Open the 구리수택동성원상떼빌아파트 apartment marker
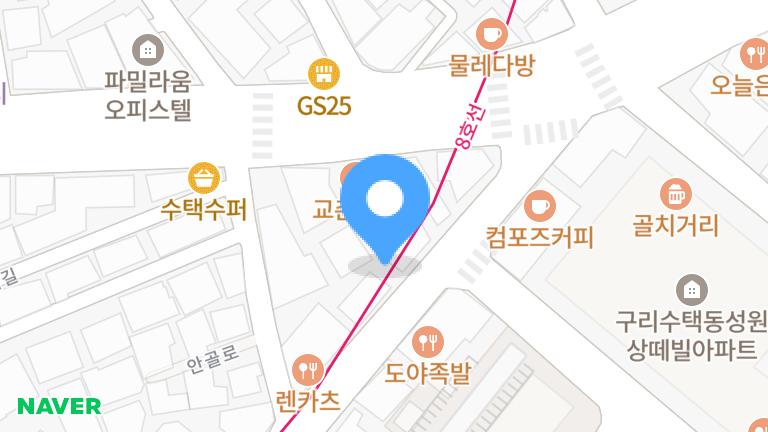The height and width of the screenshot is (432, 768). coord(691,291)
